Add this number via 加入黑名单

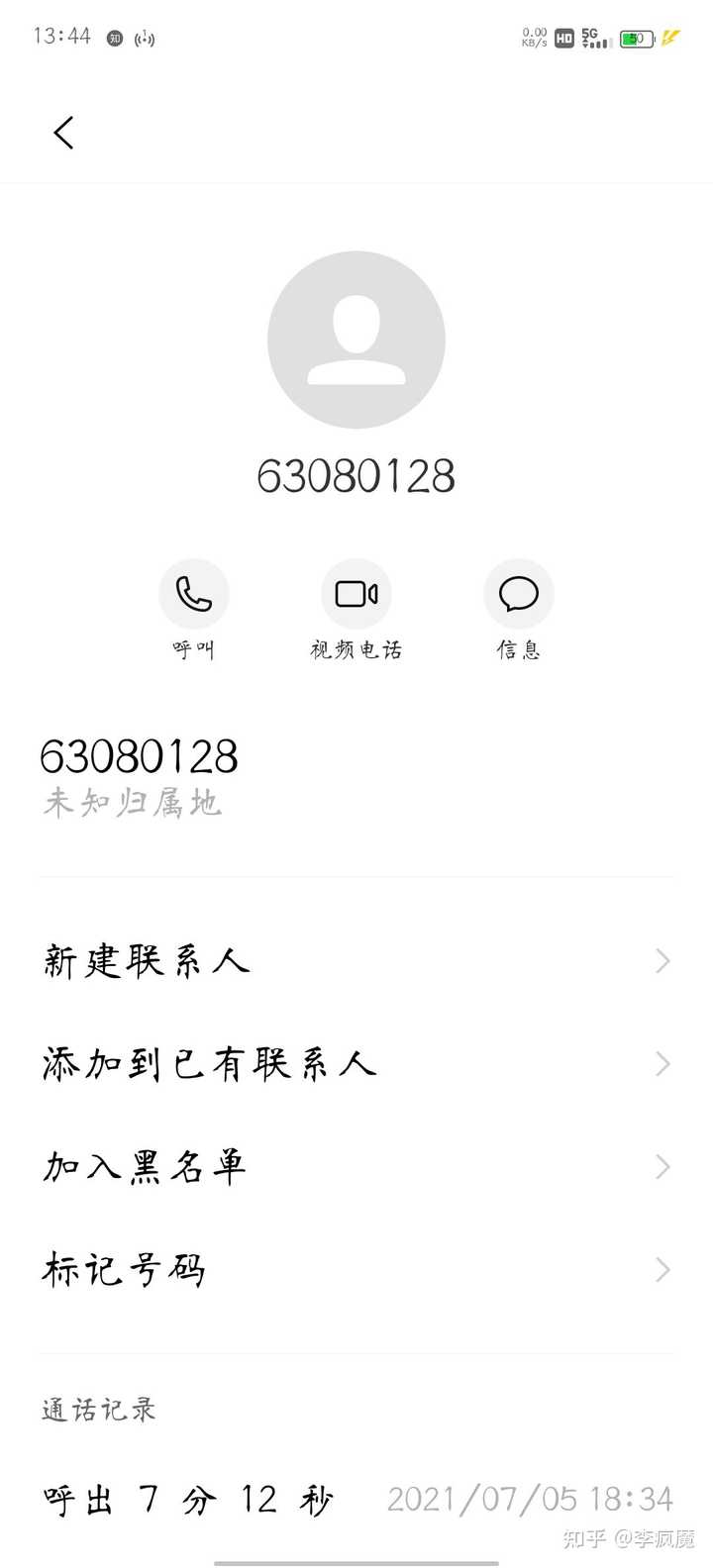click(356, 1167)
